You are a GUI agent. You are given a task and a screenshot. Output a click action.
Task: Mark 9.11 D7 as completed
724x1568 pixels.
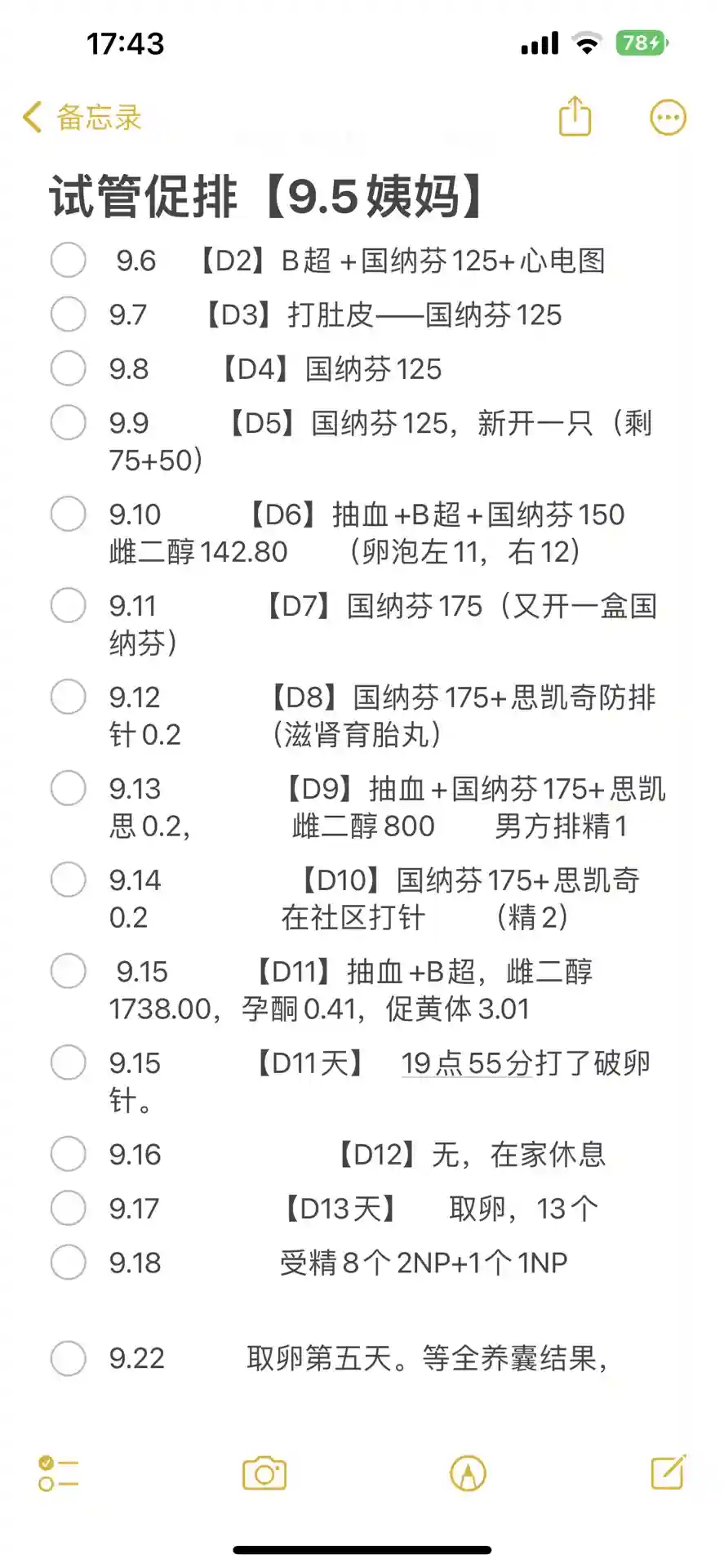coord(68,605)
